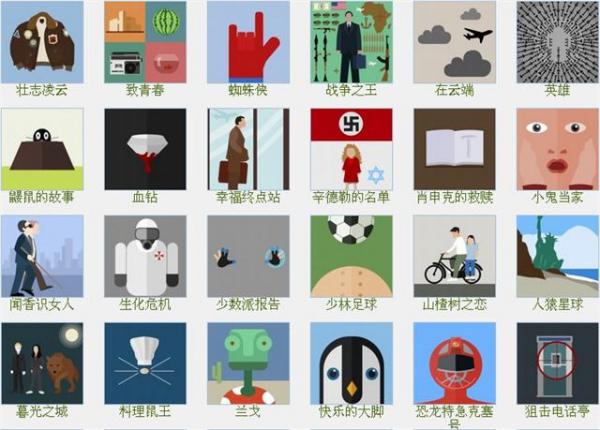View the 料理鼠王 tile
The height and width of the screenshot is (430, 600).
145,363
